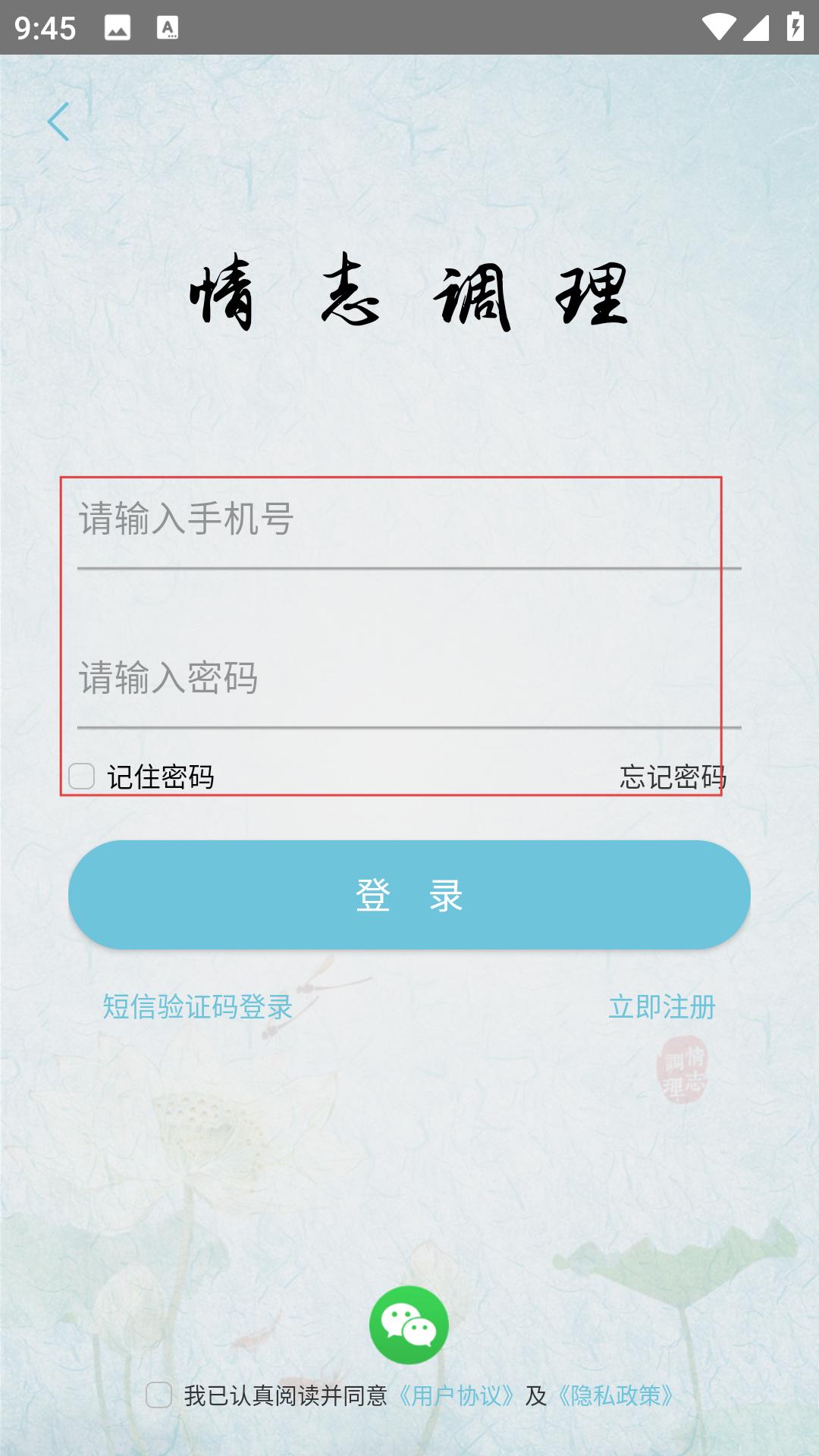Open 忘记密码 to reset password

(673, 777)
